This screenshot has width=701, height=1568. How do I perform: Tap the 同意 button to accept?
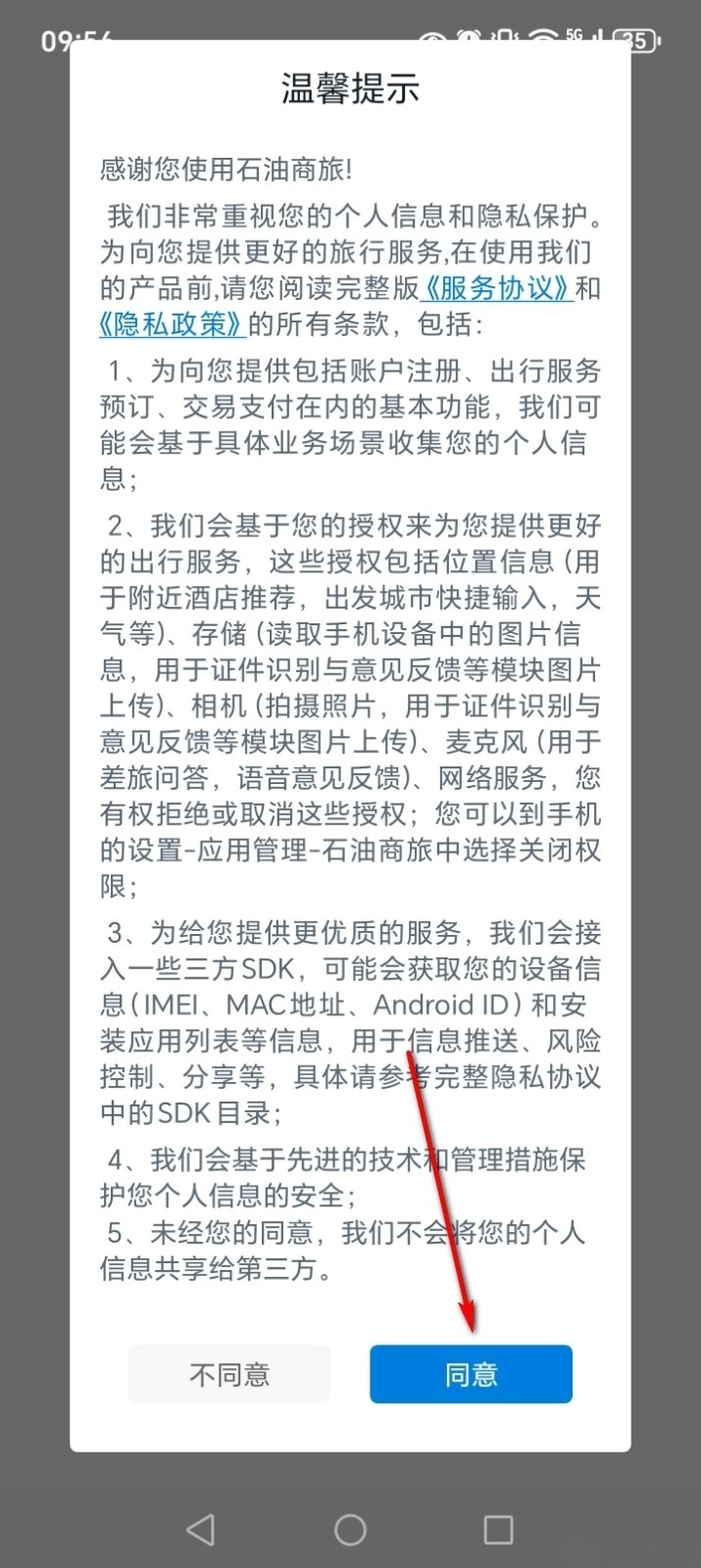[471, 1374]
